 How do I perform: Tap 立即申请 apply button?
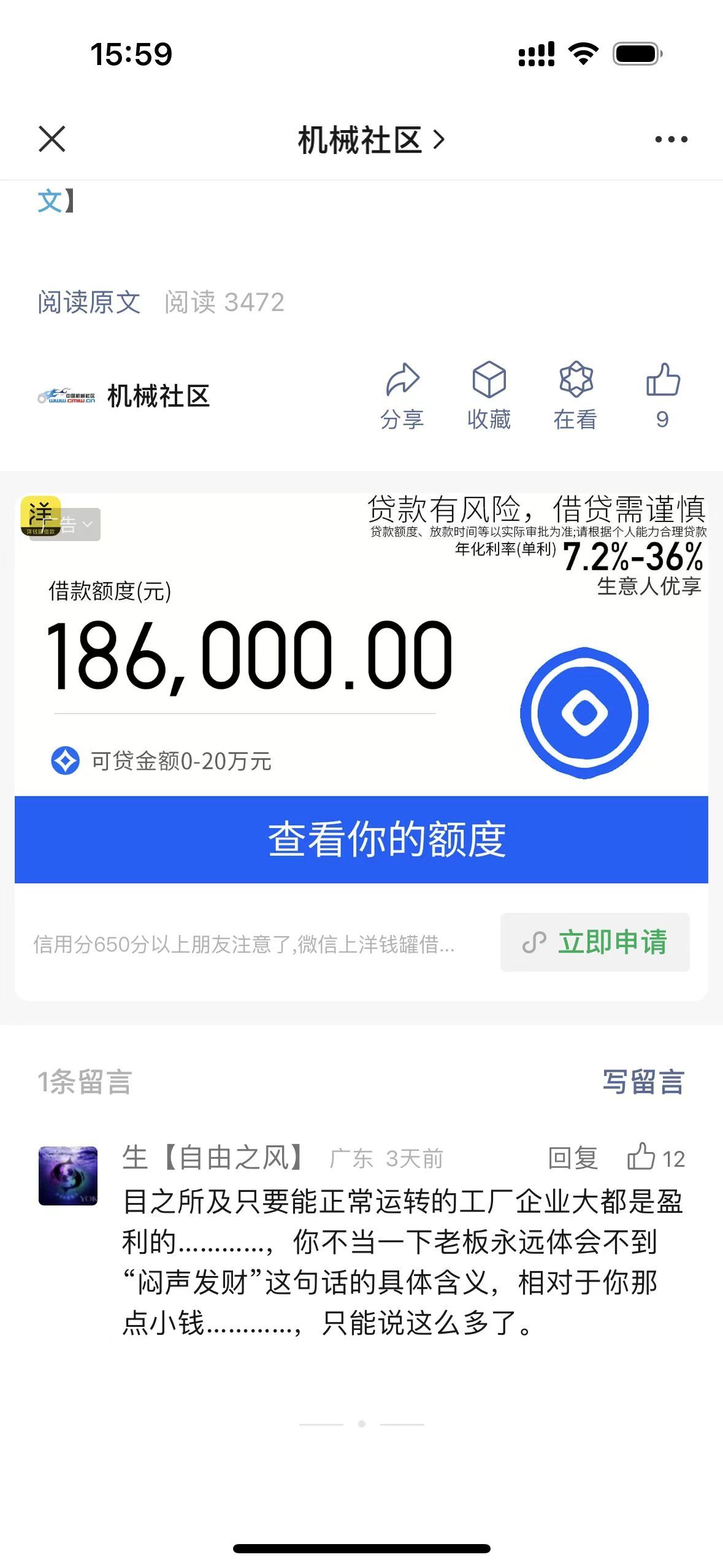coord(595,942)
